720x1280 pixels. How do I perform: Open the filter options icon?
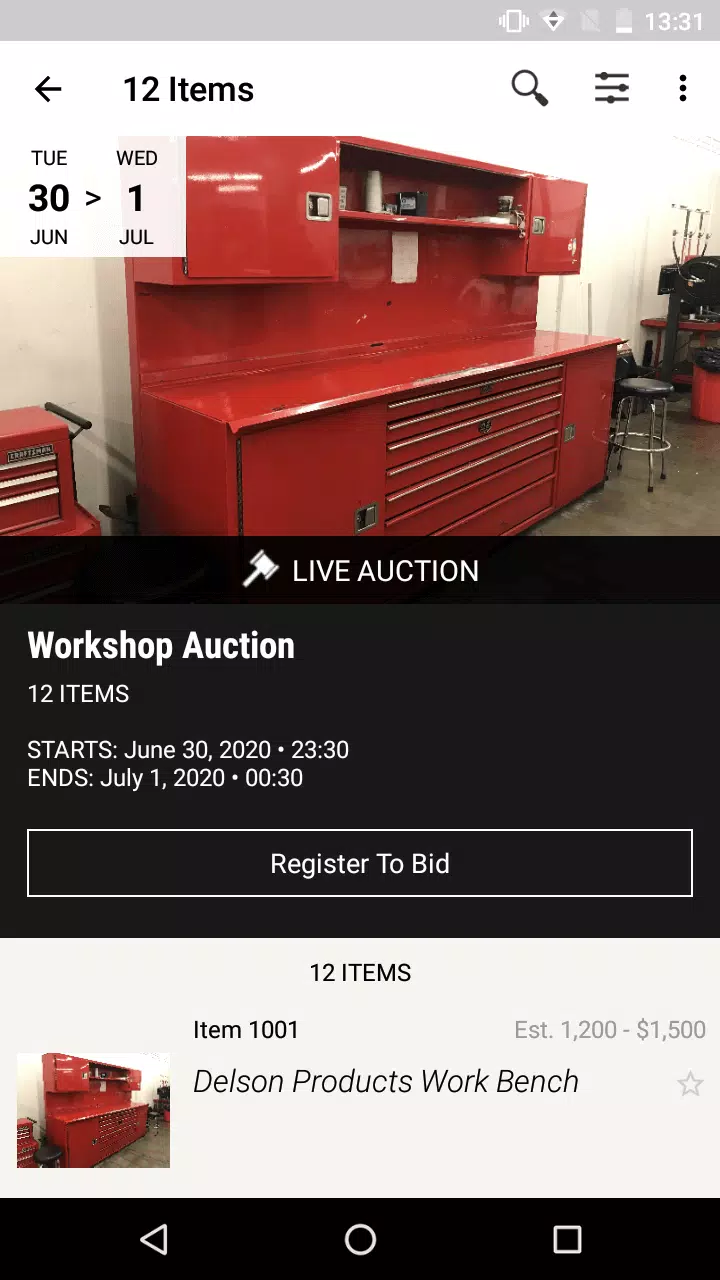point(611,89)
